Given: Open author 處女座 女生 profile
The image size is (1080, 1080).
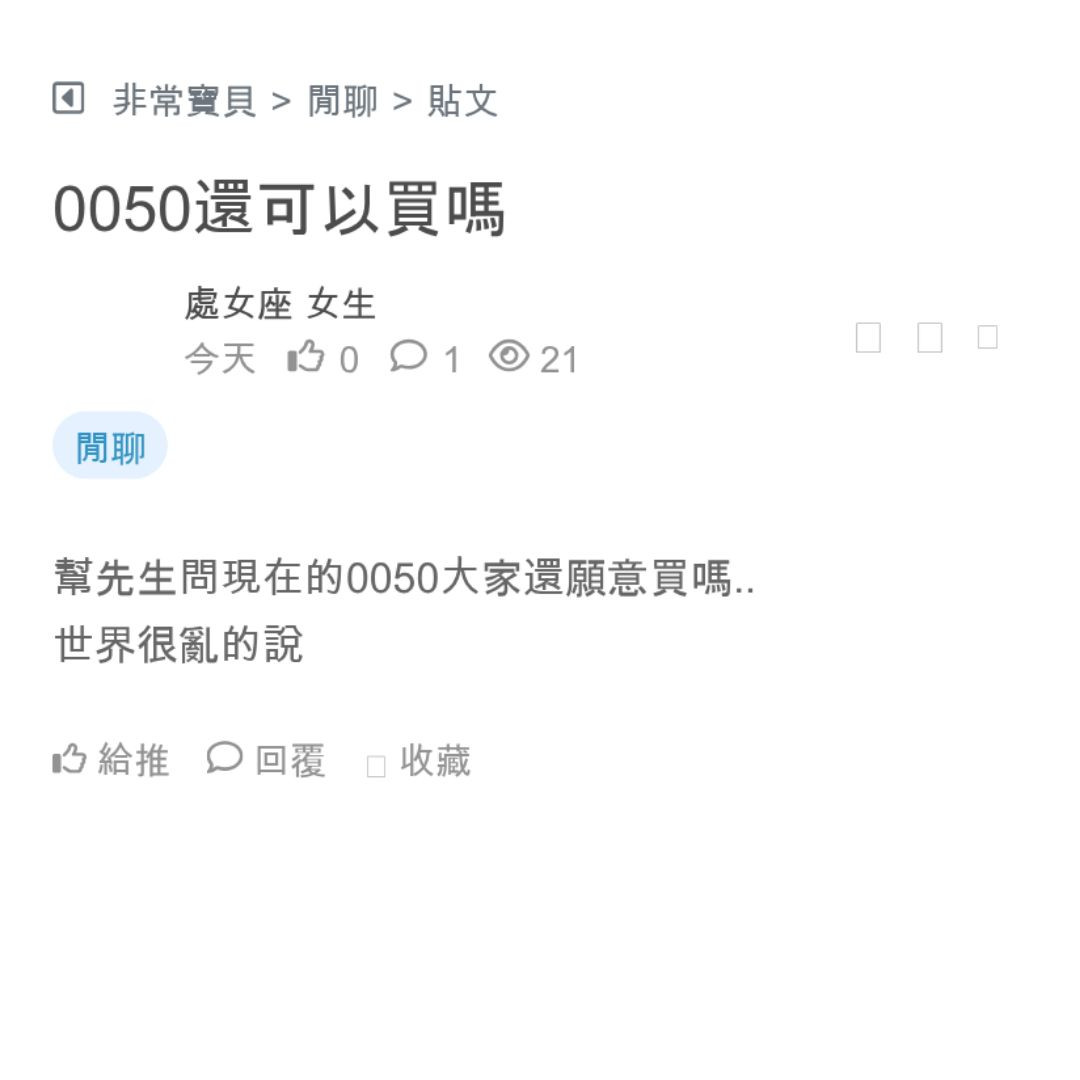Looking at the screenshot, I should click(280, 304).
